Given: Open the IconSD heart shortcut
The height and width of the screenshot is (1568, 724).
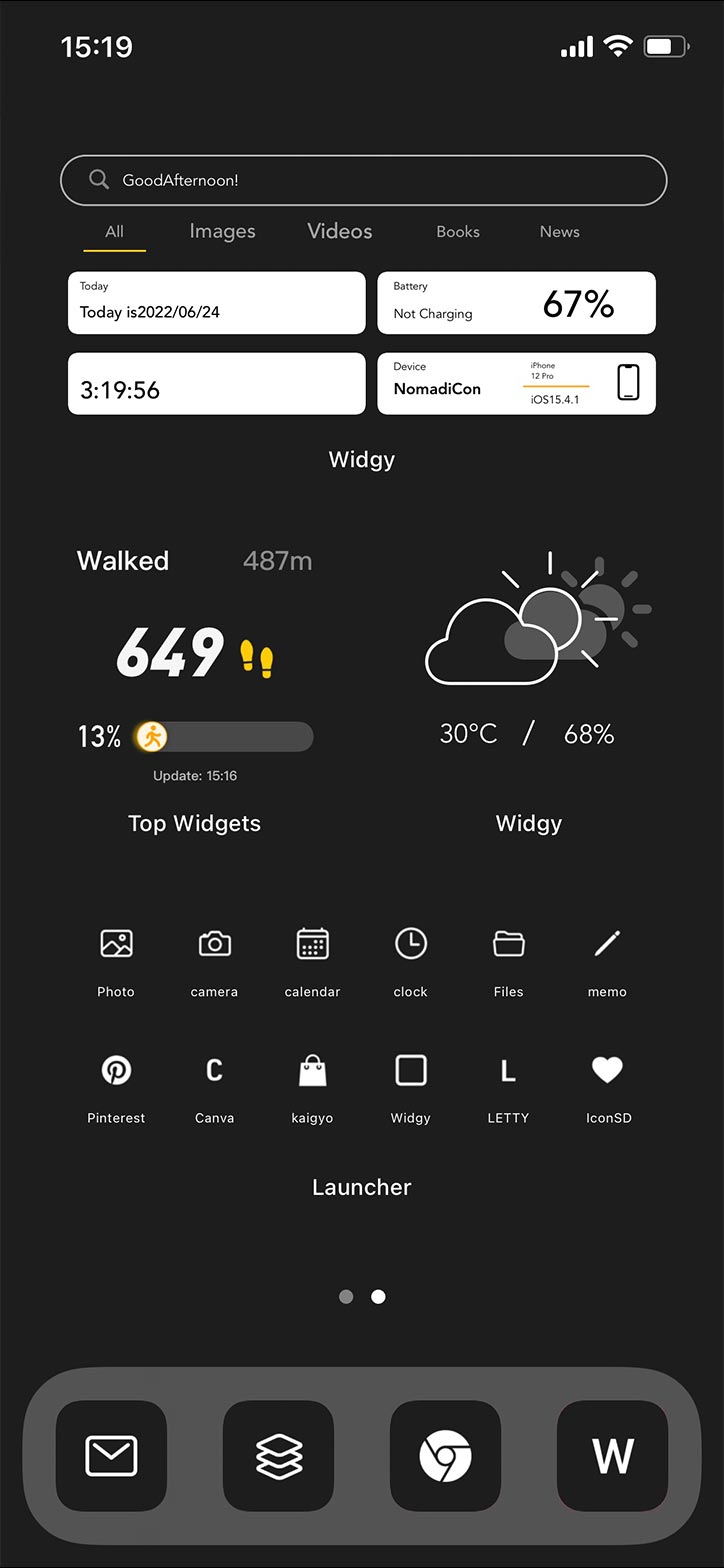Looking at the screenshot, I should pyautogui.click(x=608, y=1088).
